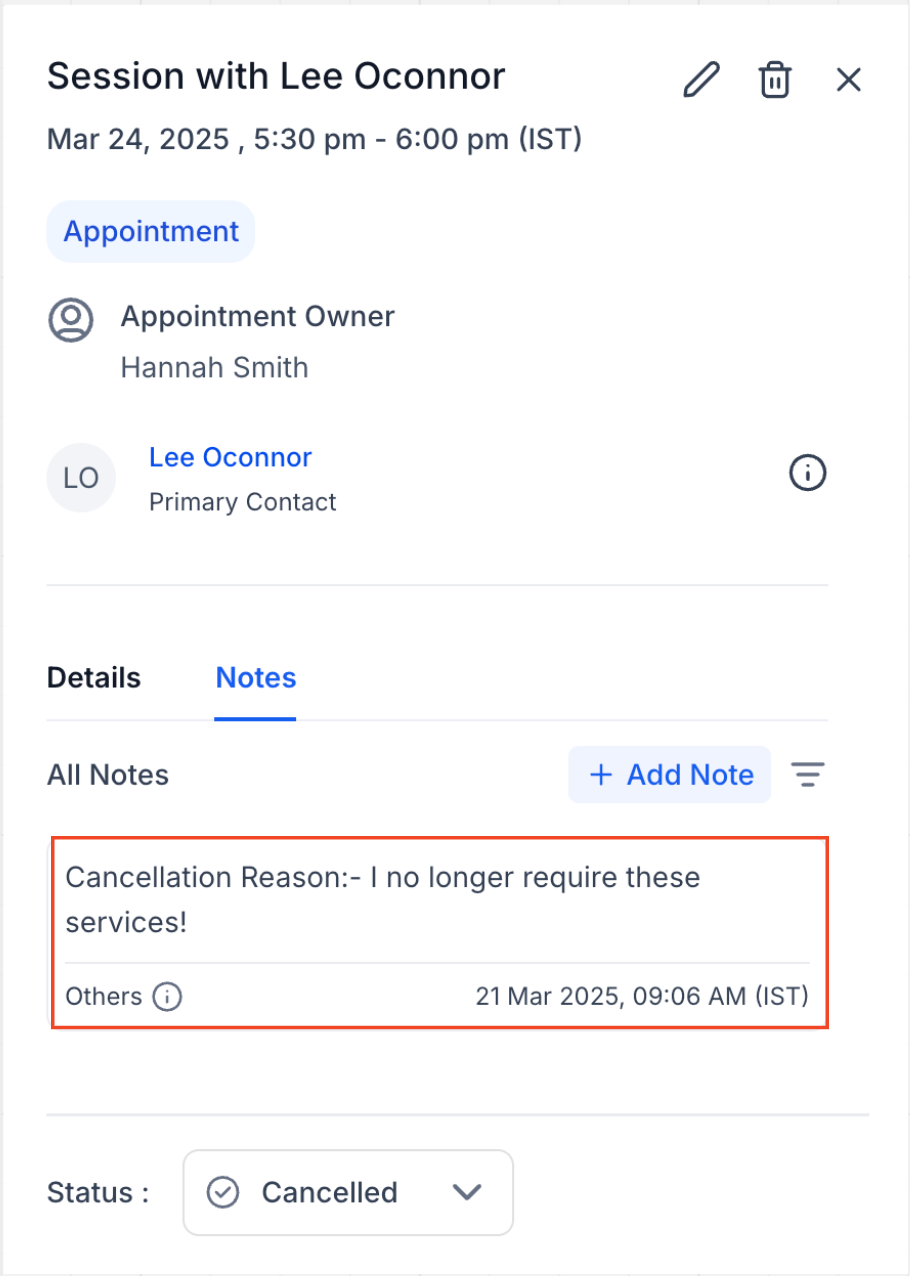The width and height of the screenshot is (910, 1276).
Task: Select the Notes tab
Action: tap(256, 678)
